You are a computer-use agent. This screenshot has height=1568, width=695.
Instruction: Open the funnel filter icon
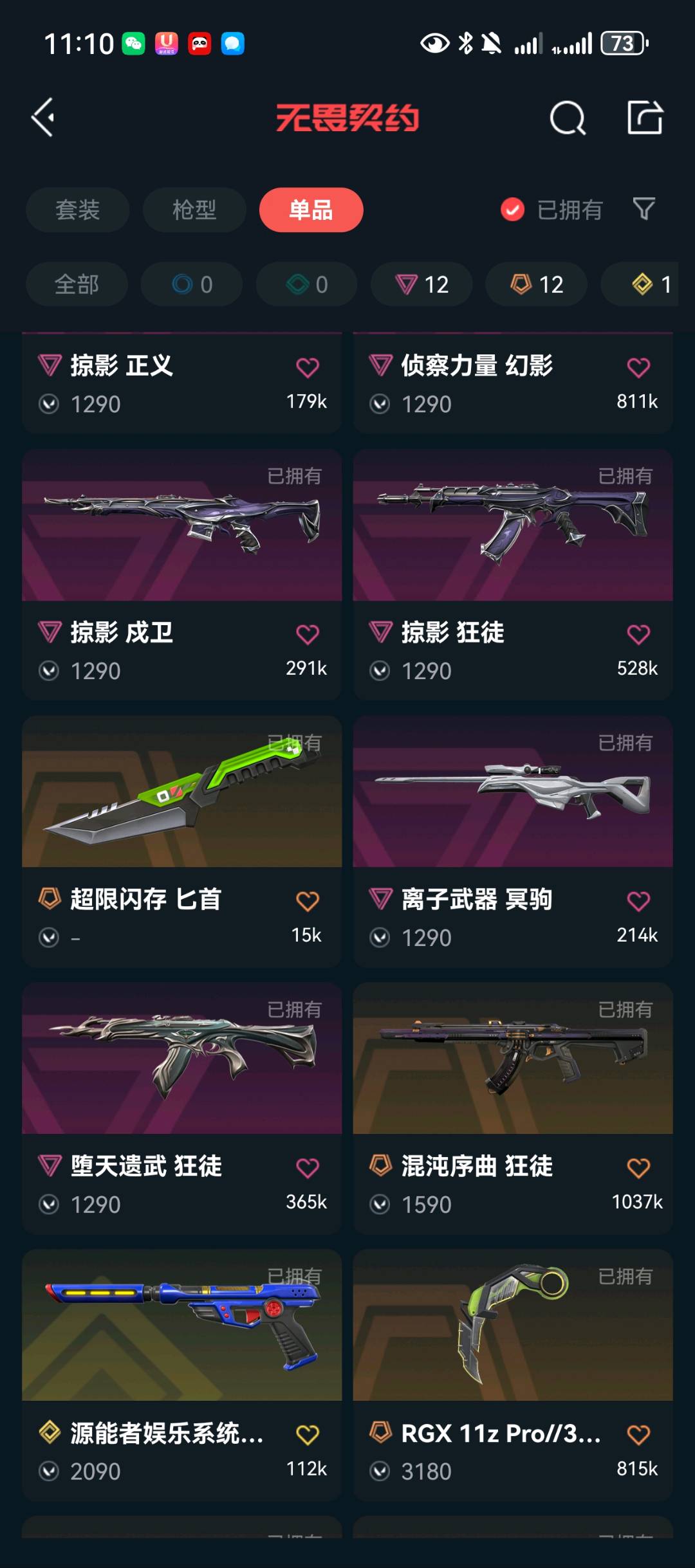click(x=644, y=209)
